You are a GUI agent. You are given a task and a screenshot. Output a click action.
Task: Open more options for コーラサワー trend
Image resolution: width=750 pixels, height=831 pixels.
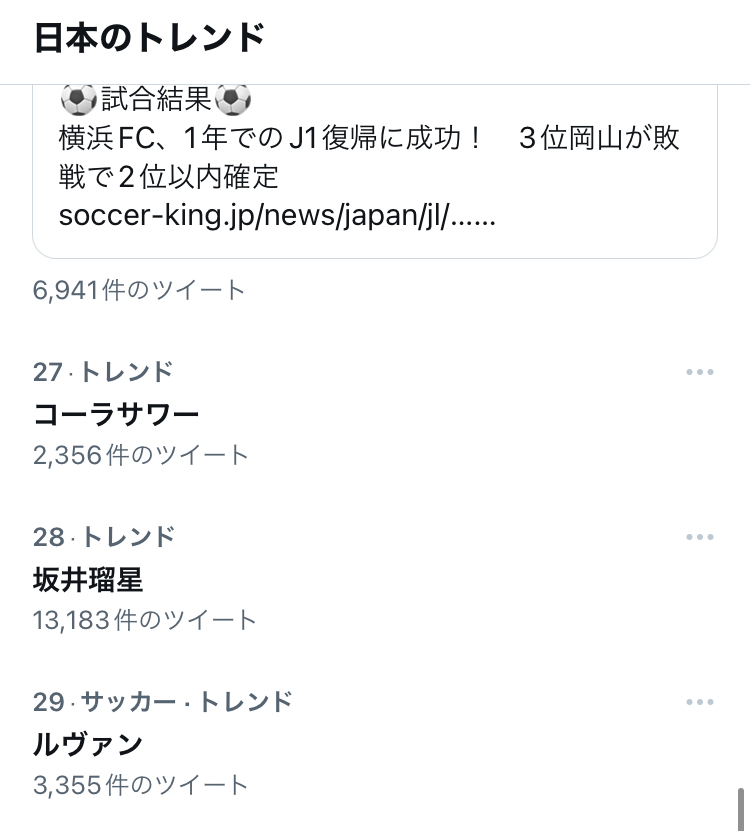point(700,373)
